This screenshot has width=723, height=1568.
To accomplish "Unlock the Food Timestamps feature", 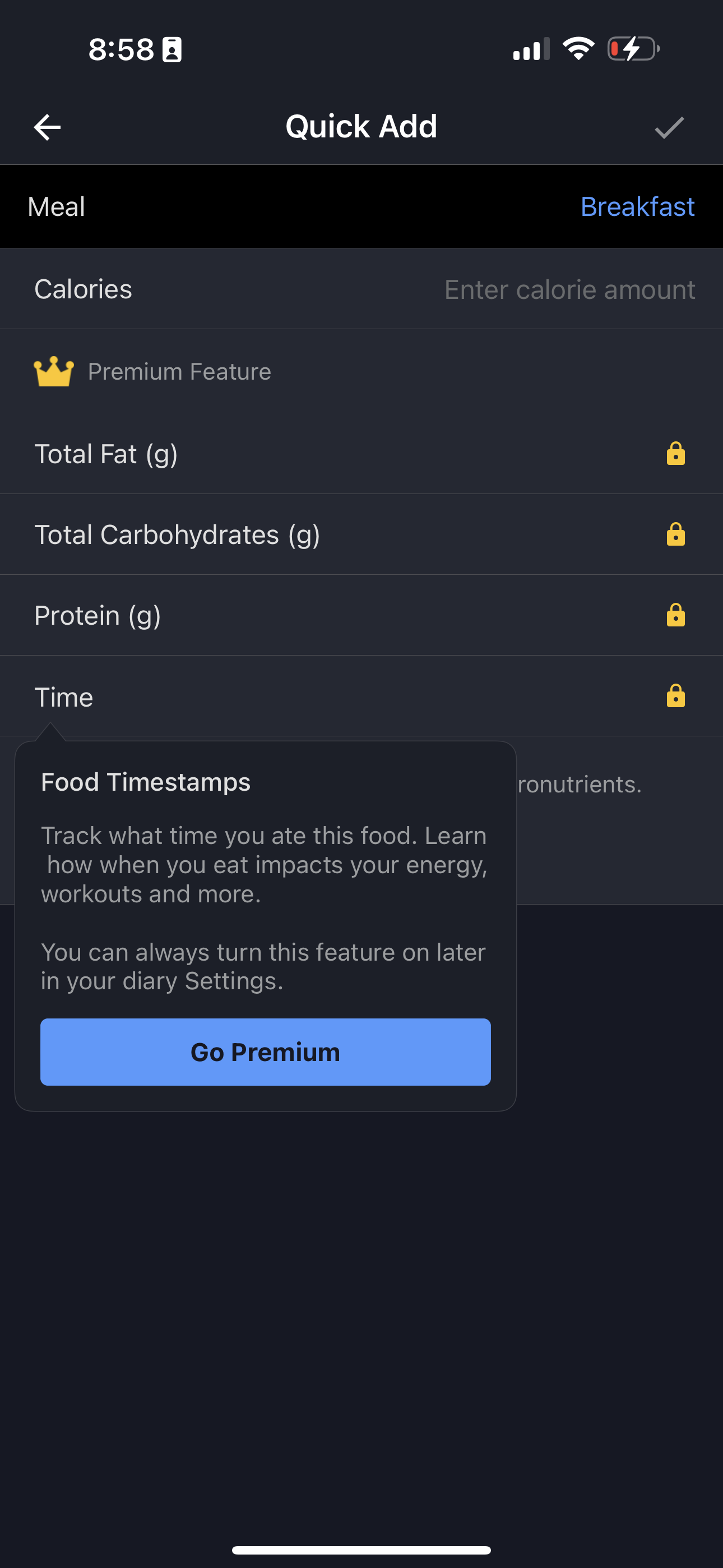I will pyautogui.click(x=265, y=1051).
